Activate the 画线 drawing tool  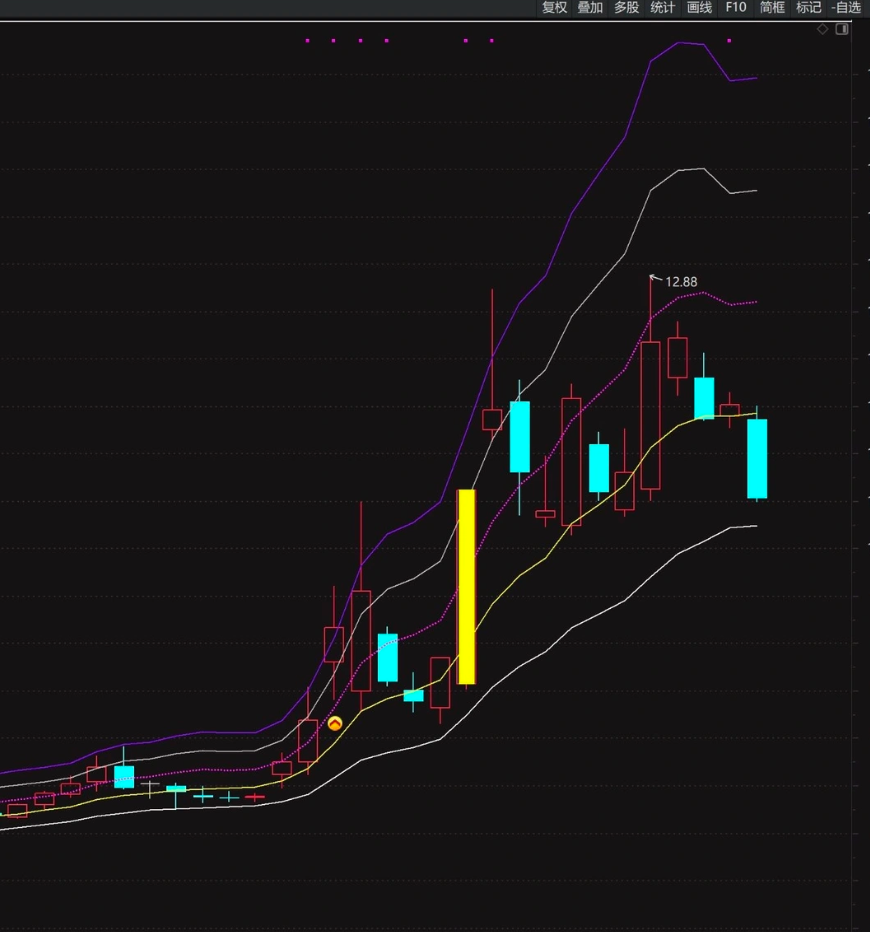click(699, 8)
